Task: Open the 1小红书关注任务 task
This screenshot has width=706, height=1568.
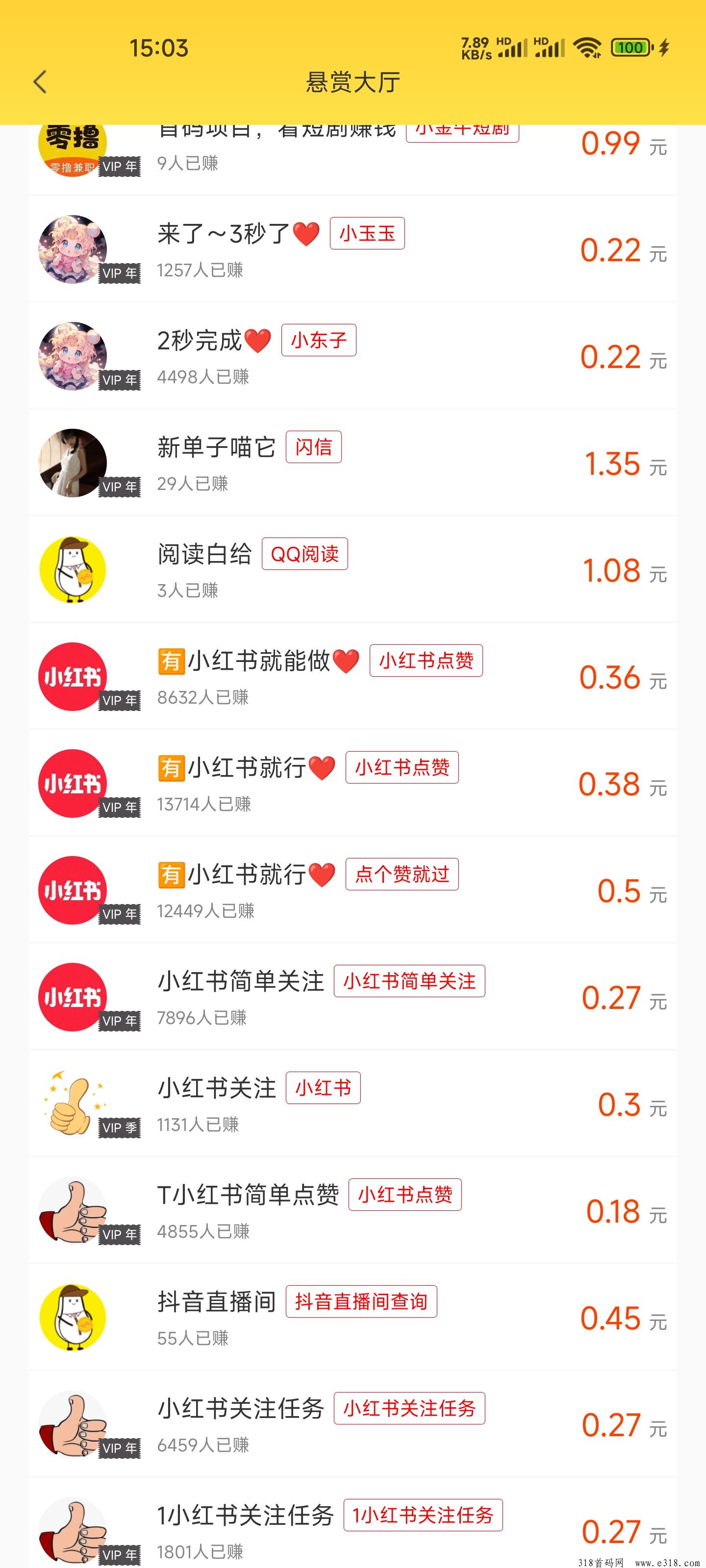Action: click(x=353, y=1523)
